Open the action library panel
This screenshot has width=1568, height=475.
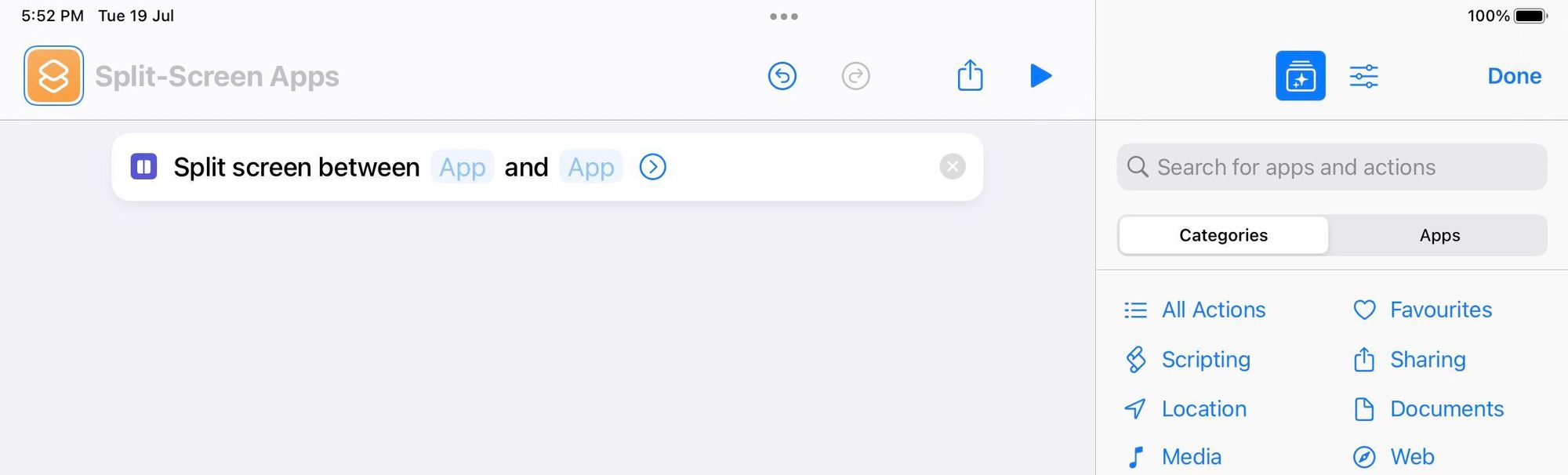click(x=1300, y=76)
